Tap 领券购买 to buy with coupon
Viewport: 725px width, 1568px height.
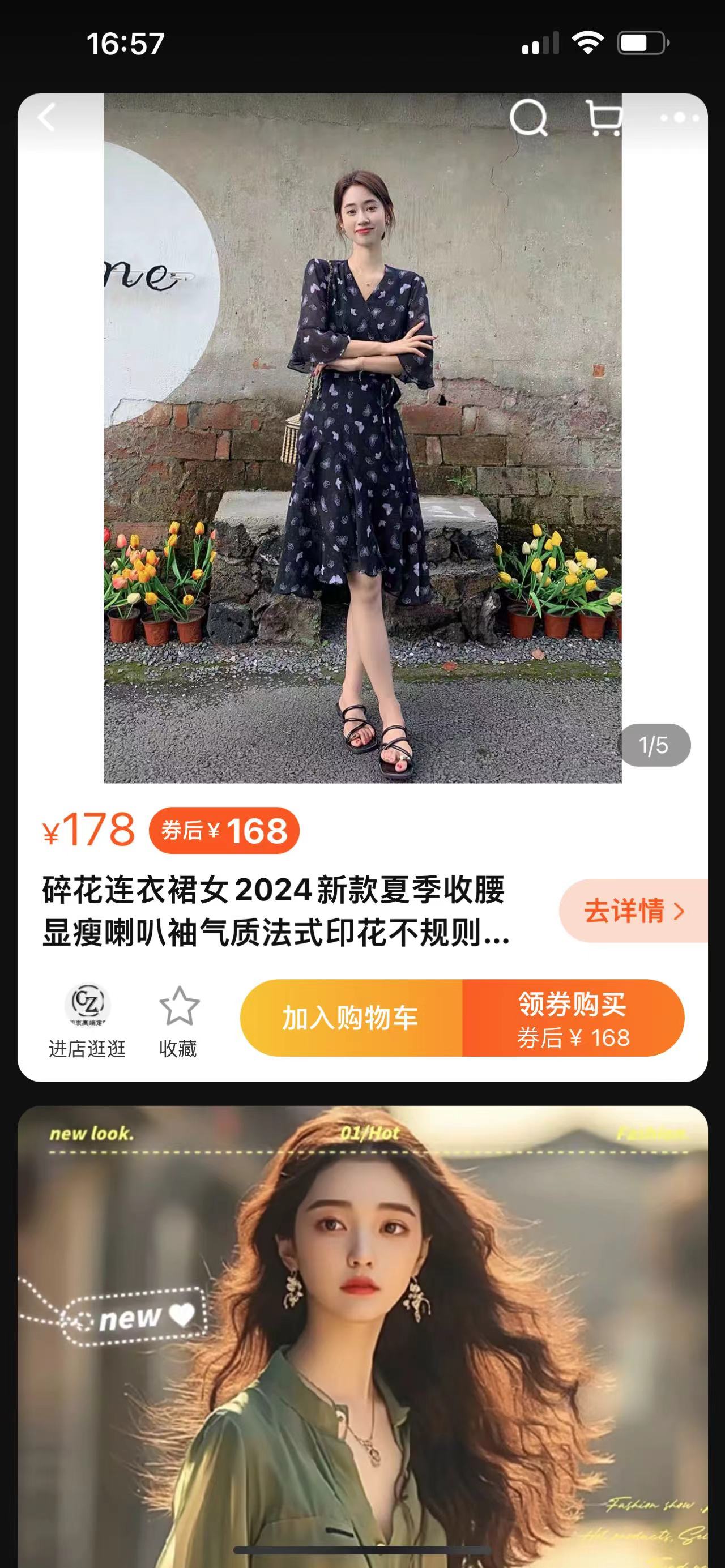point(573,1018)
